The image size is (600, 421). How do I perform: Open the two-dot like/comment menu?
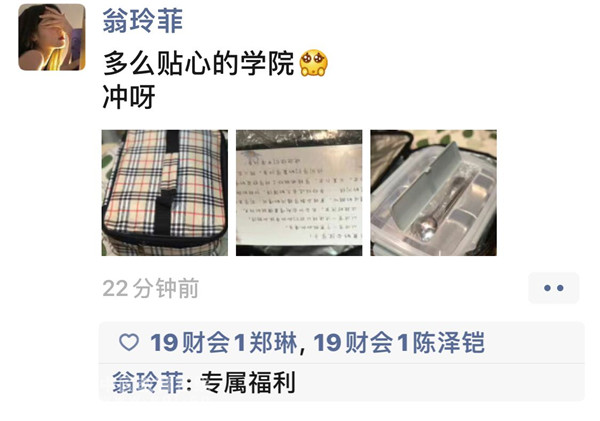(x=553, y=288)
